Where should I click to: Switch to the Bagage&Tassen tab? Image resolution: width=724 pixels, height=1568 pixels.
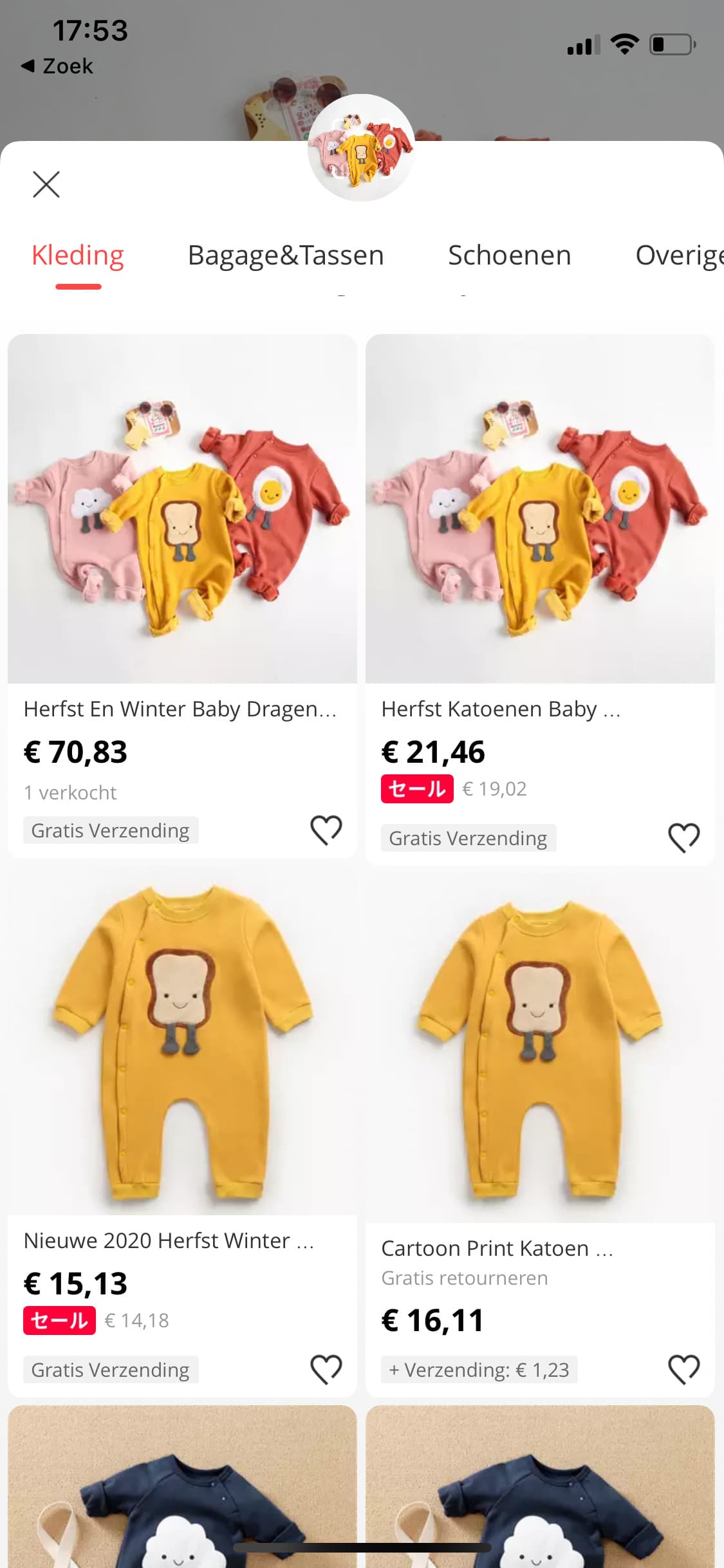point(286,256)
